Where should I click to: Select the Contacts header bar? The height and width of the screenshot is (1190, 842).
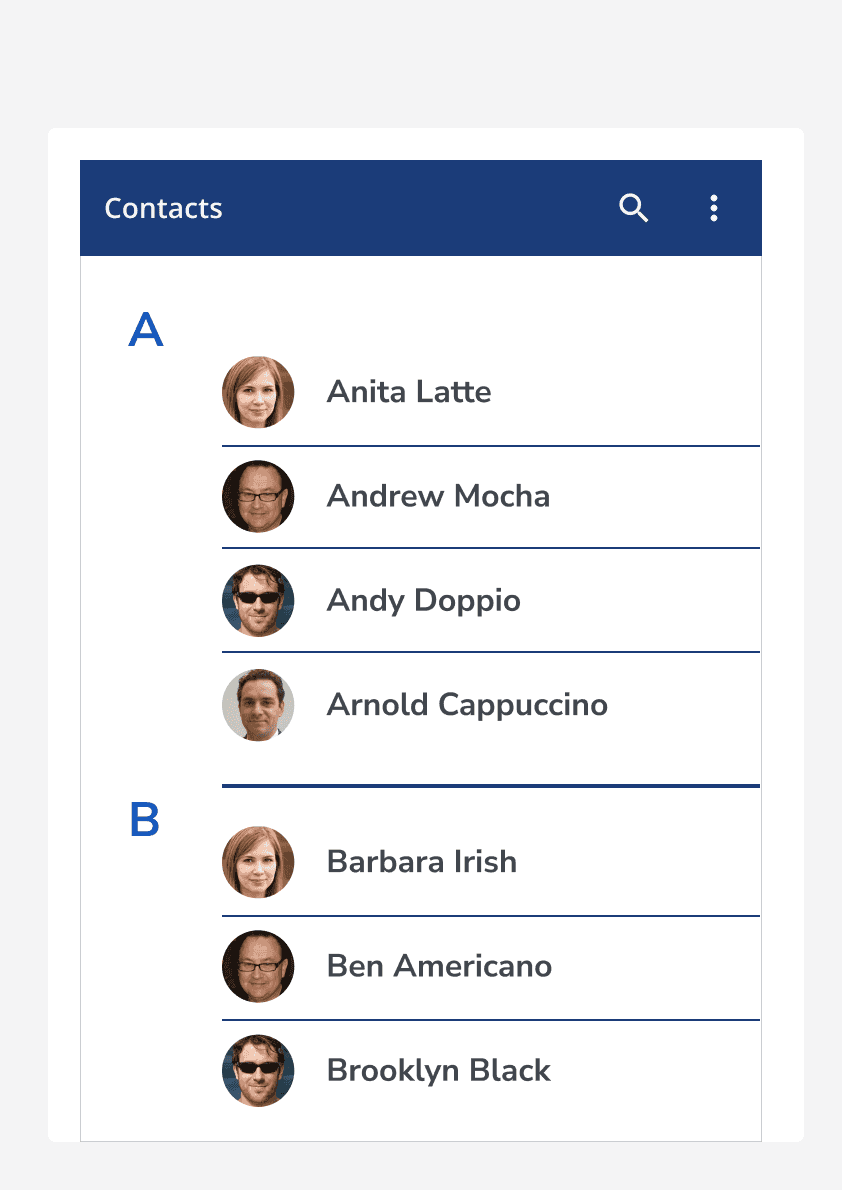420,208
